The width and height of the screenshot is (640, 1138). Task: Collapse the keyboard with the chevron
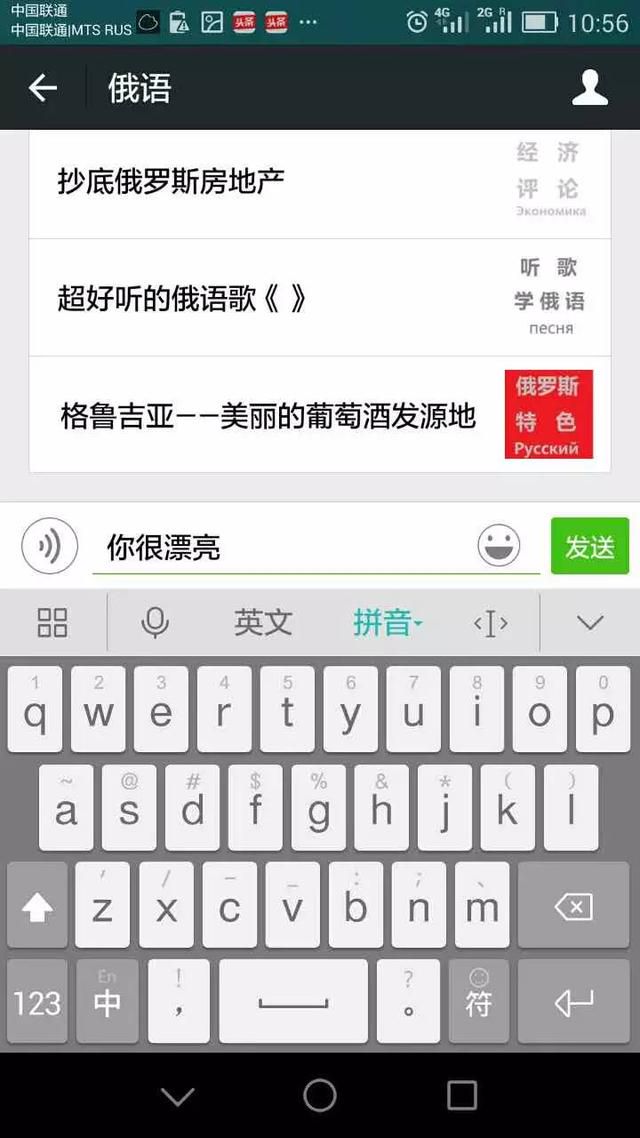tap(590, 622)
